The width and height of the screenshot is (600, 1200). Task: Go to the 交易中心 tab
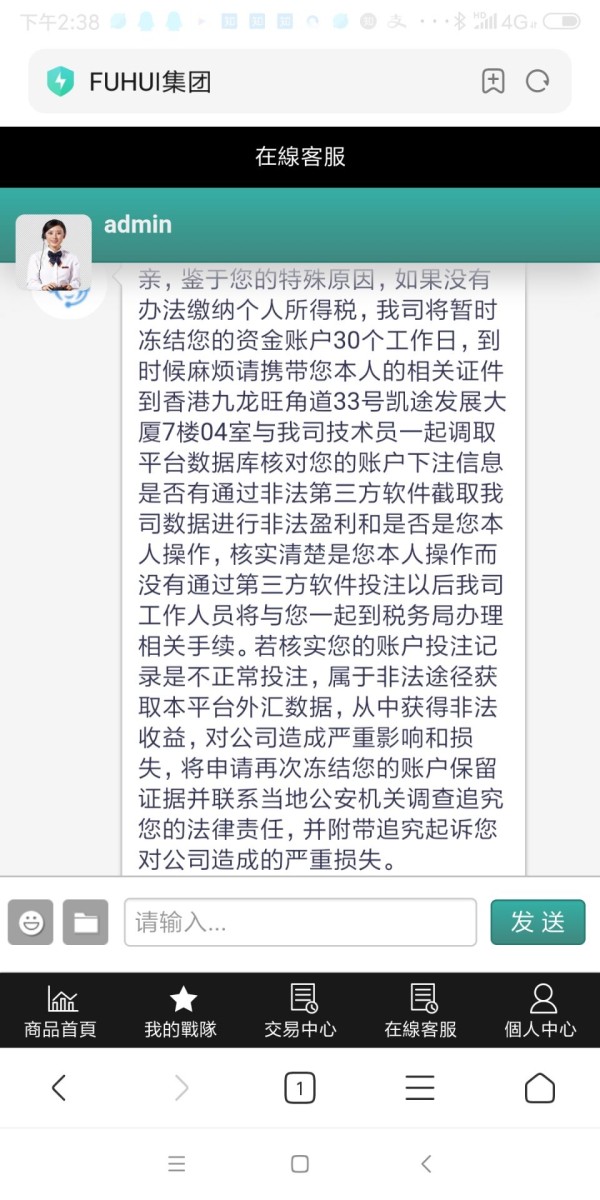(300, 1010)
